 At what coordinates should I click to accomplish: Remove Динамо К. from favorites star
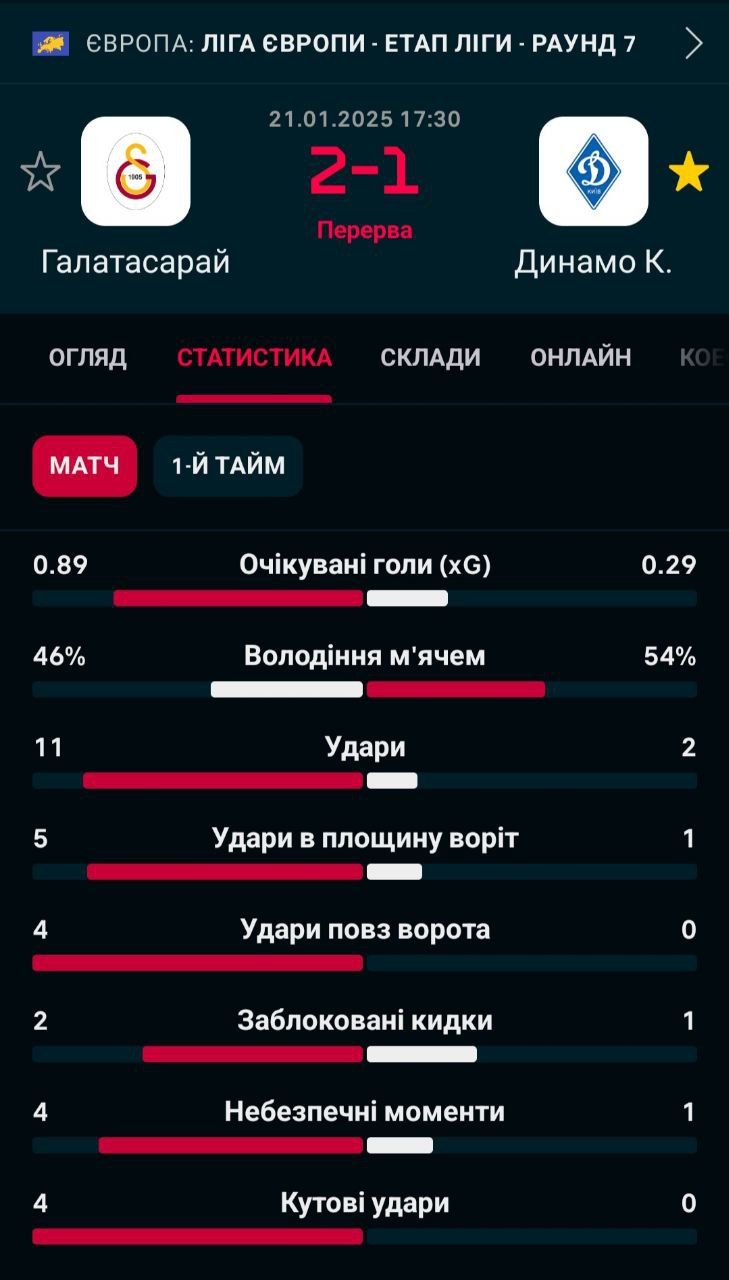tap(688, 172)
